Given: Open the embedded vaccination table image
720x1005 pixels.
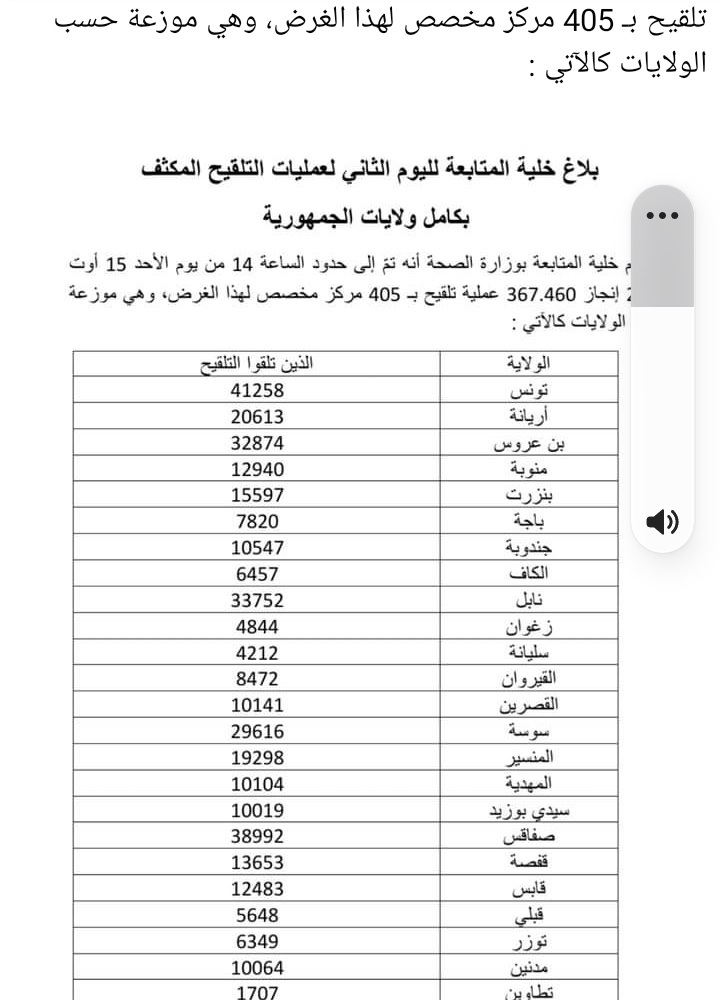Looking at the screenshot, I should point(340,600).
